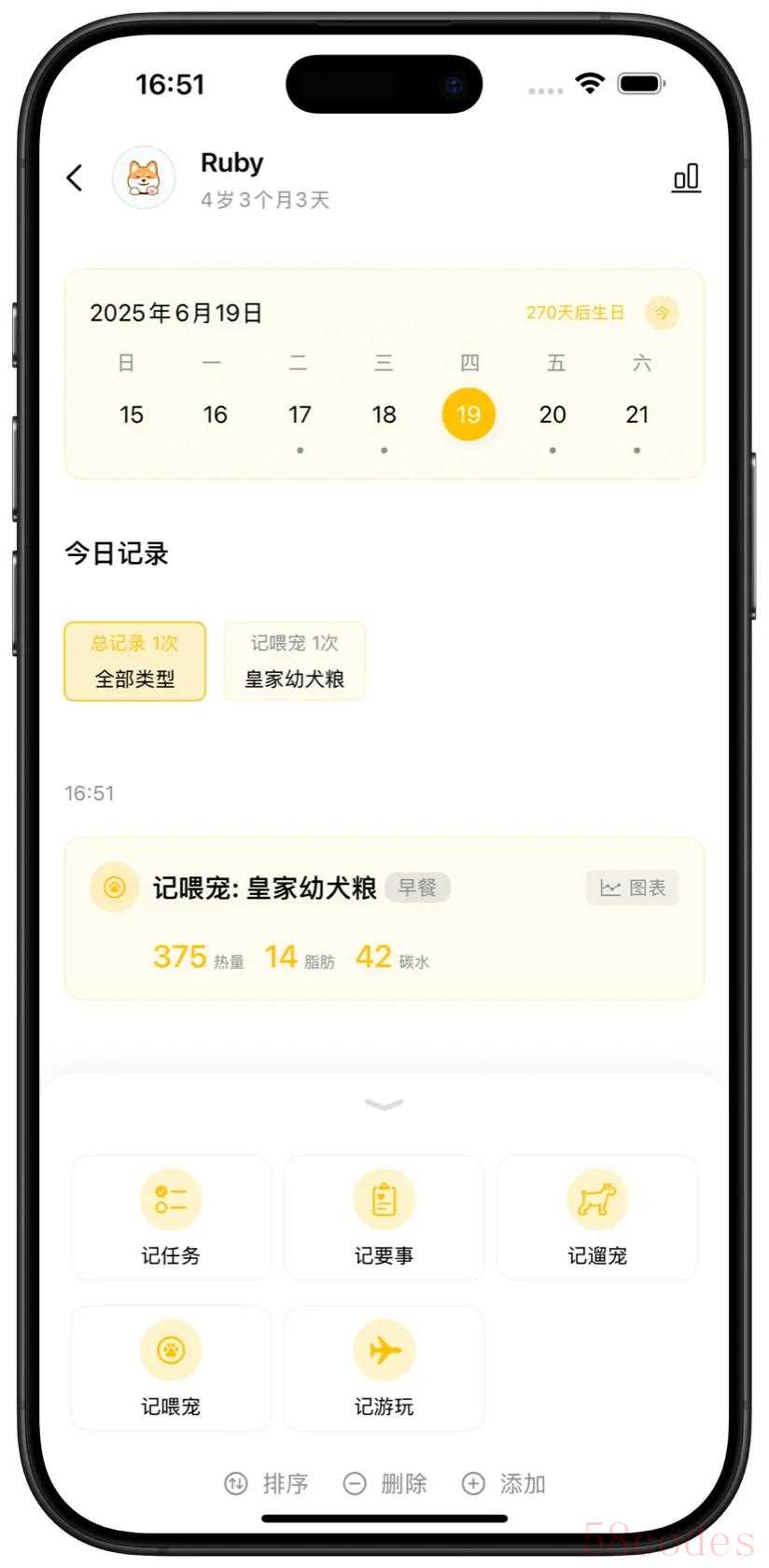
Task: Add a 记任务 task record
Action: click(x=171, y=1217)
